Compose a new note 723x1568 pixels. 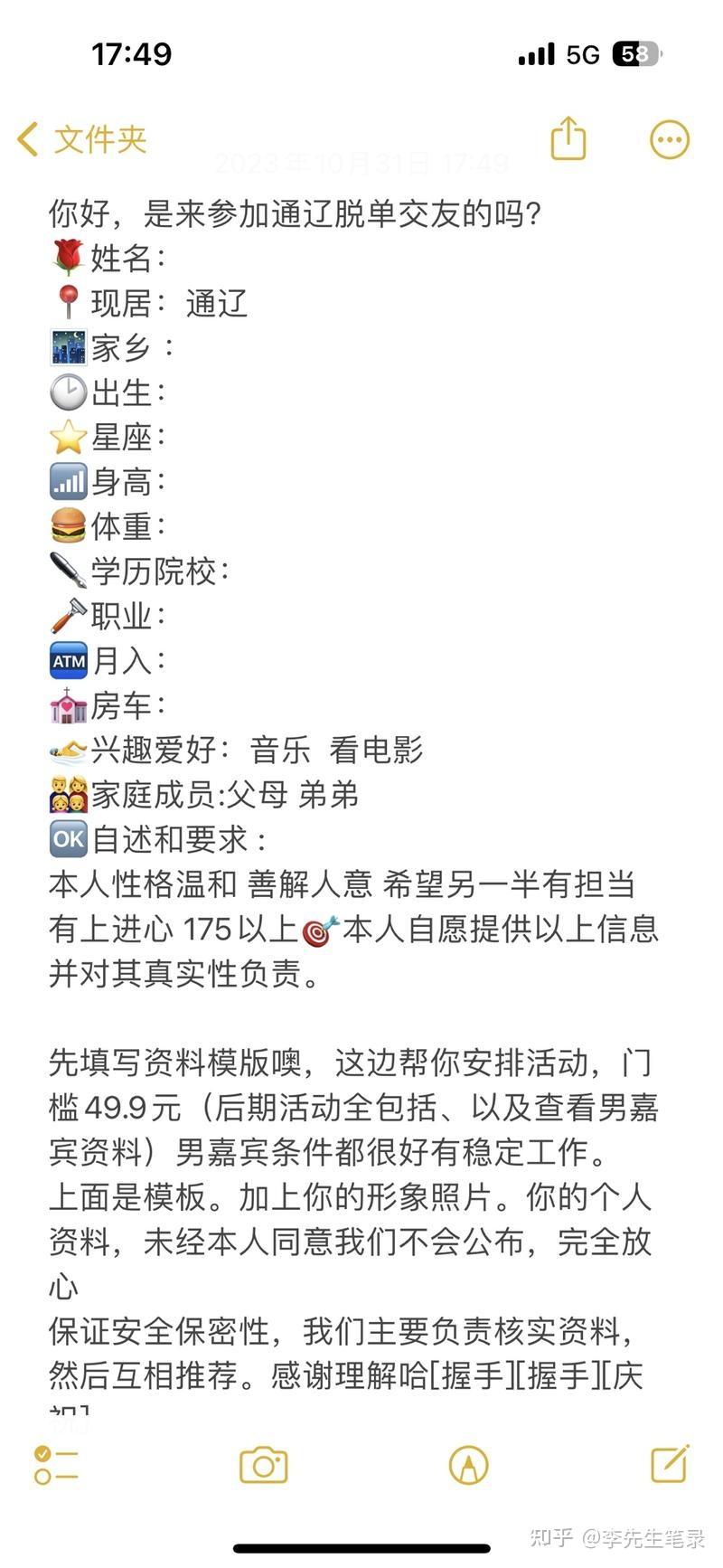coord(670,1464)
